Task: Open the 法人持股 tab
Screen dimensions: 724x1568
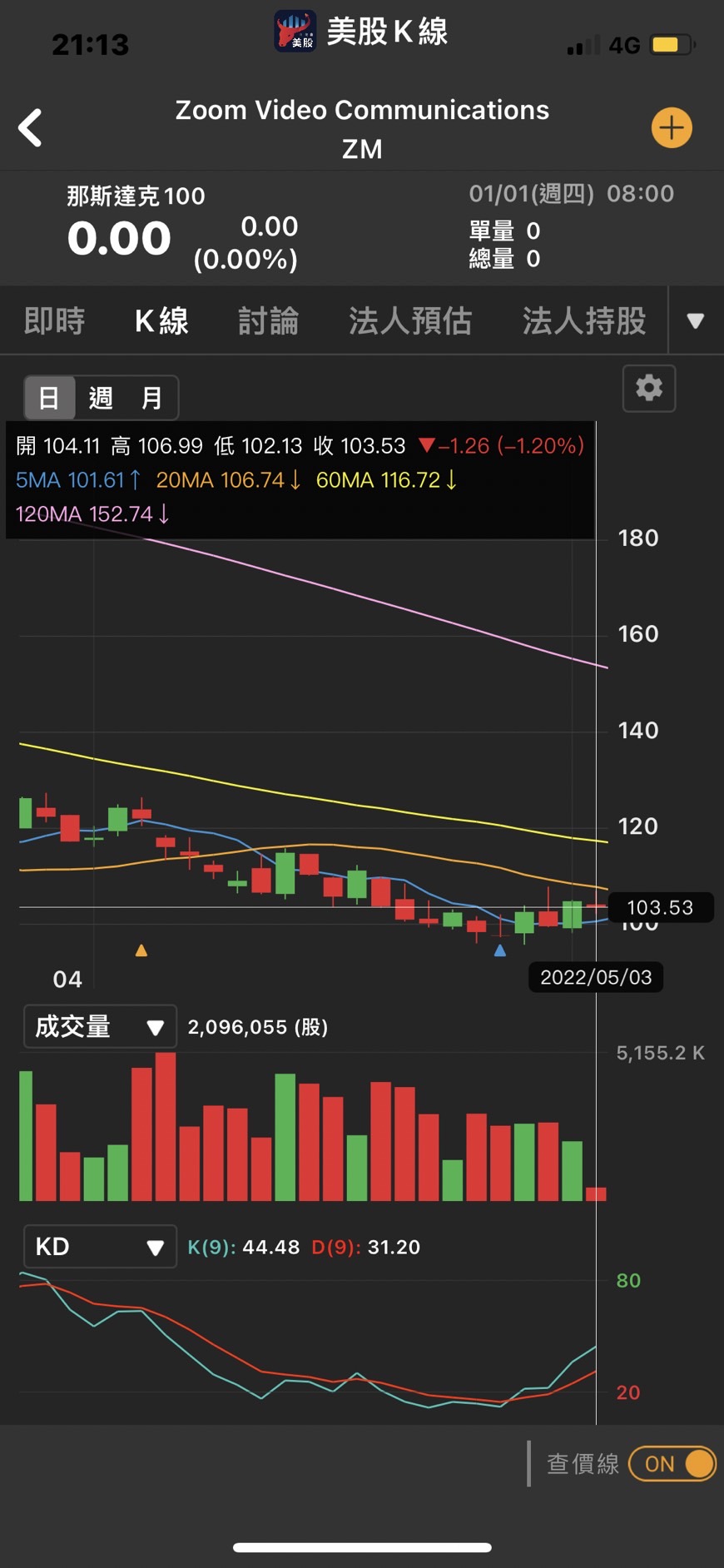Action: point(583,321)
